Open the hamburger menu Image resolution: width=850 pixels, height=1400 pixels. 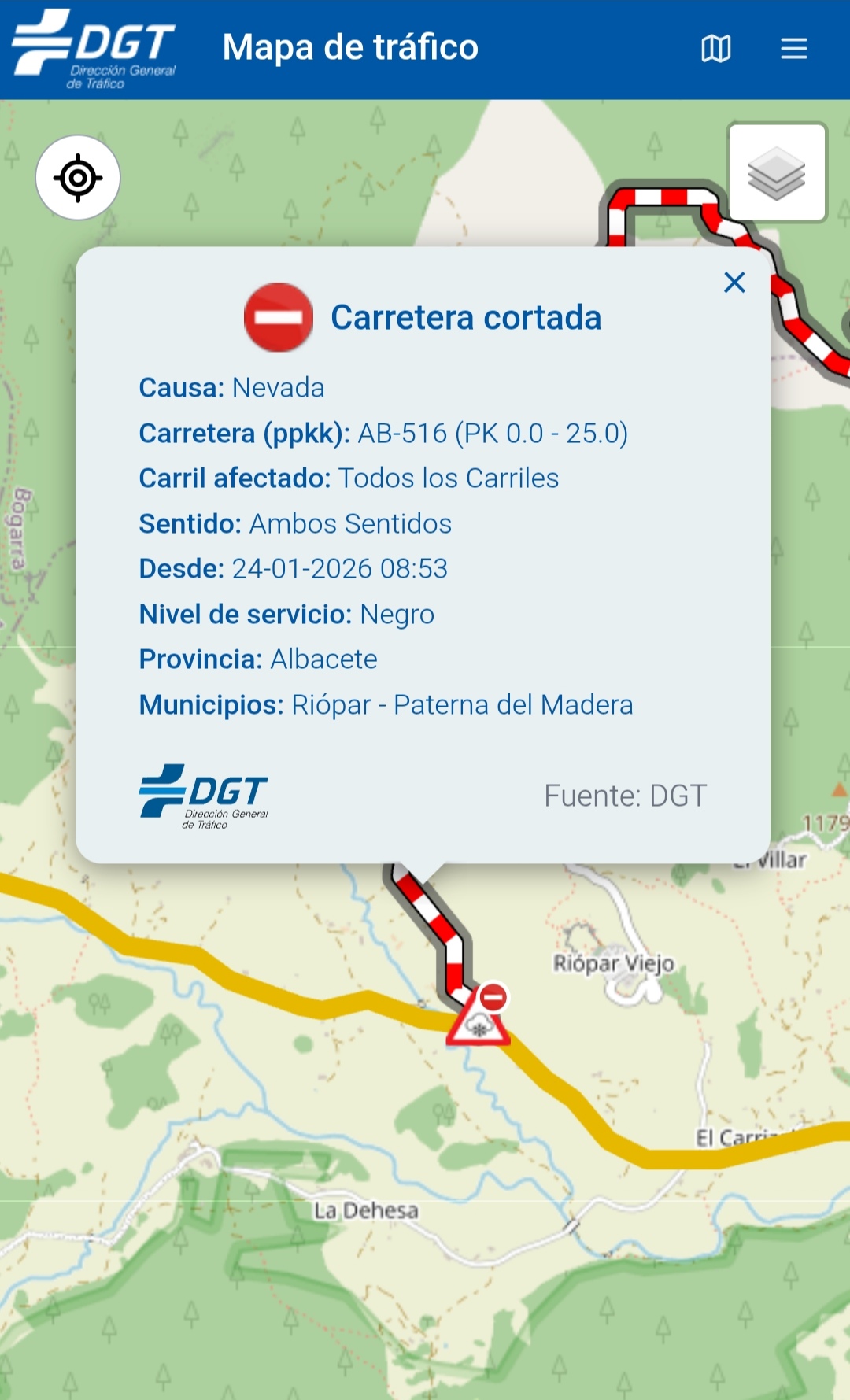[793, 49]
